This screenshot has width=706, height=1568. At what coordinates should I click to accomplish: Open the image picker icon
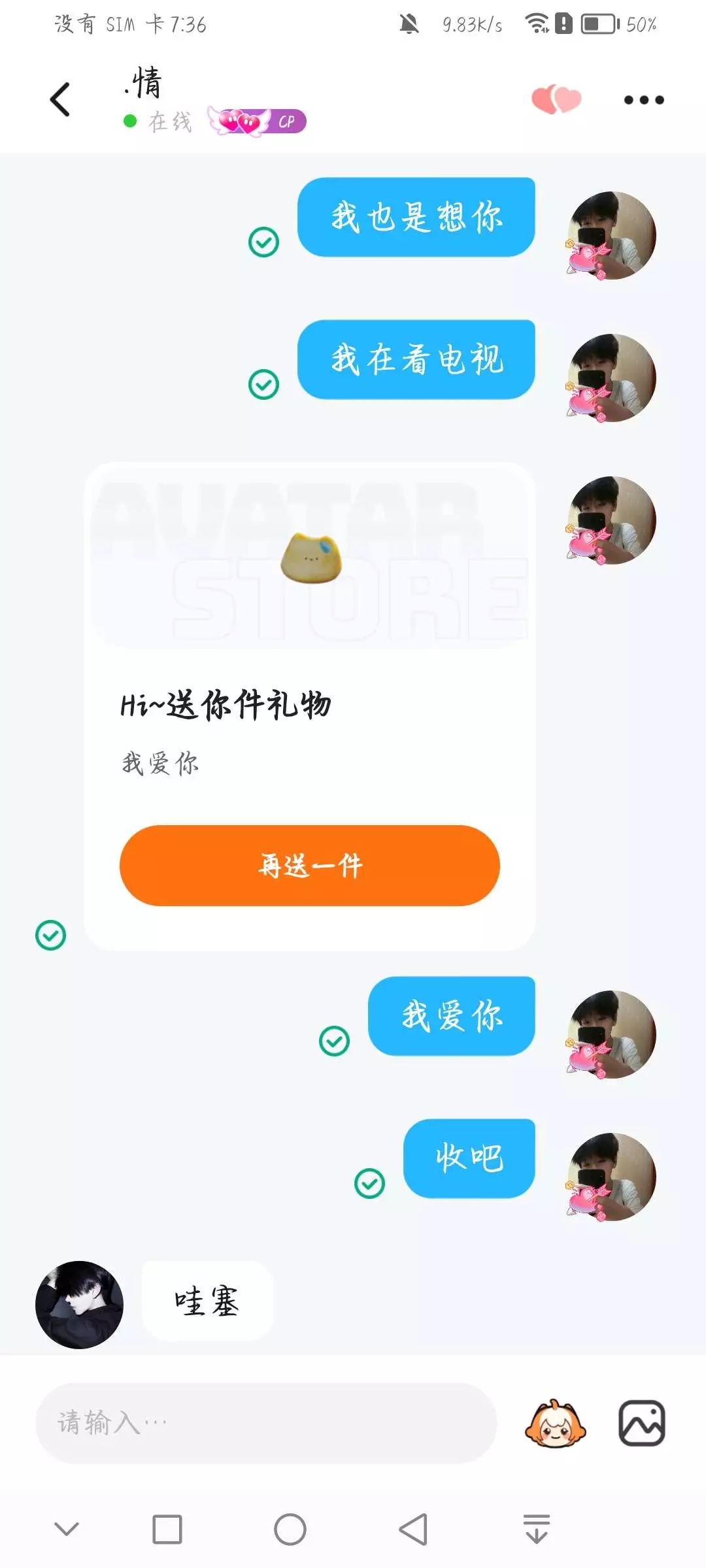click(x=642, y=1423)
